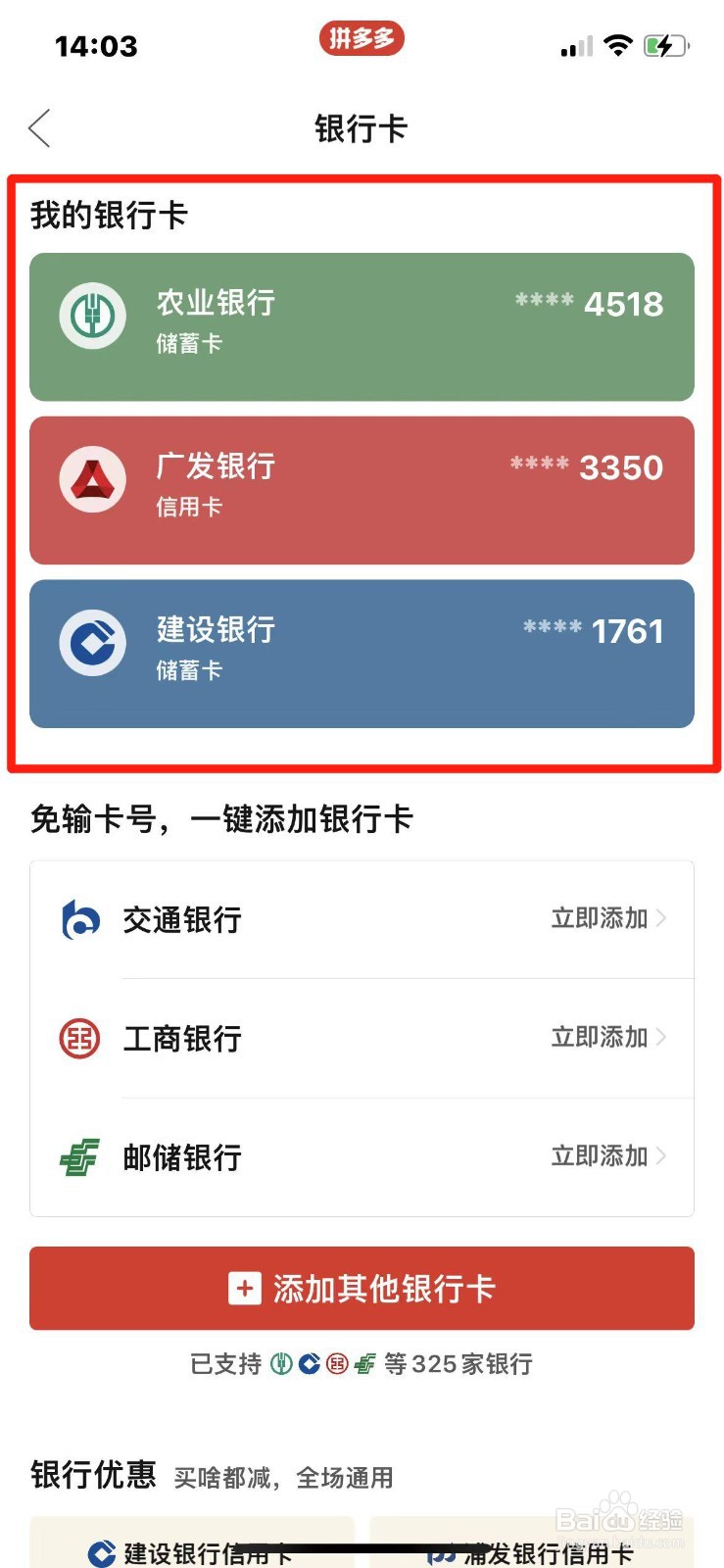Viewport: 724px width, 1568px height.
Task: Tap 立即添加 next to 交通银行
Action: [601, 919]
